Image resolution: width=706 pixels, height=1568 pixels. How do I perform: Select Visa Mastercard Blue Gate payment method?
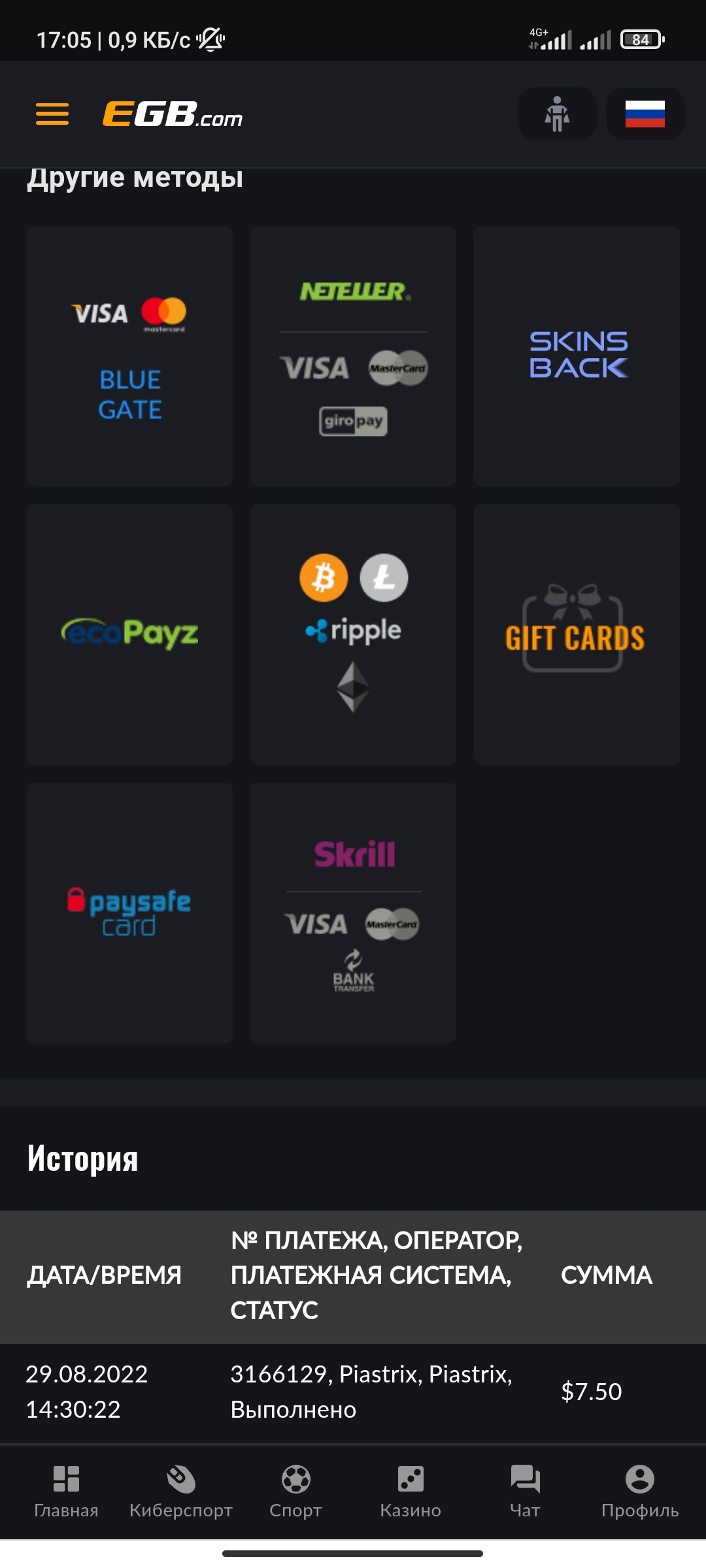(130, 356)
